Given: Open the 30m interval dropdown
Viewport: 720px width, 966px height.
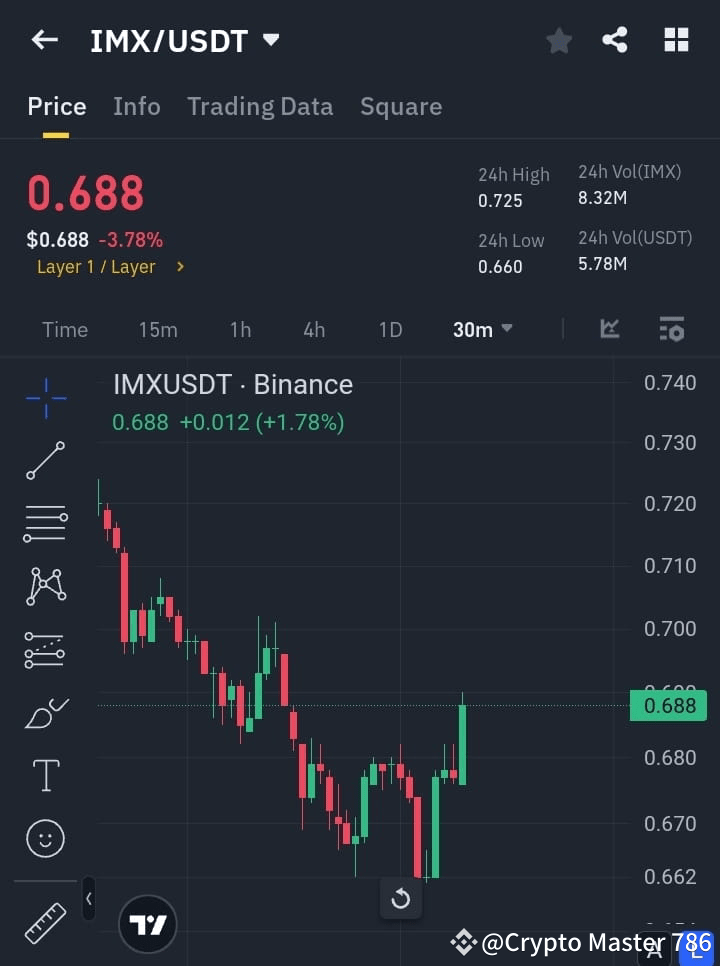Looking at the screenshot, I should pos(483,329).
